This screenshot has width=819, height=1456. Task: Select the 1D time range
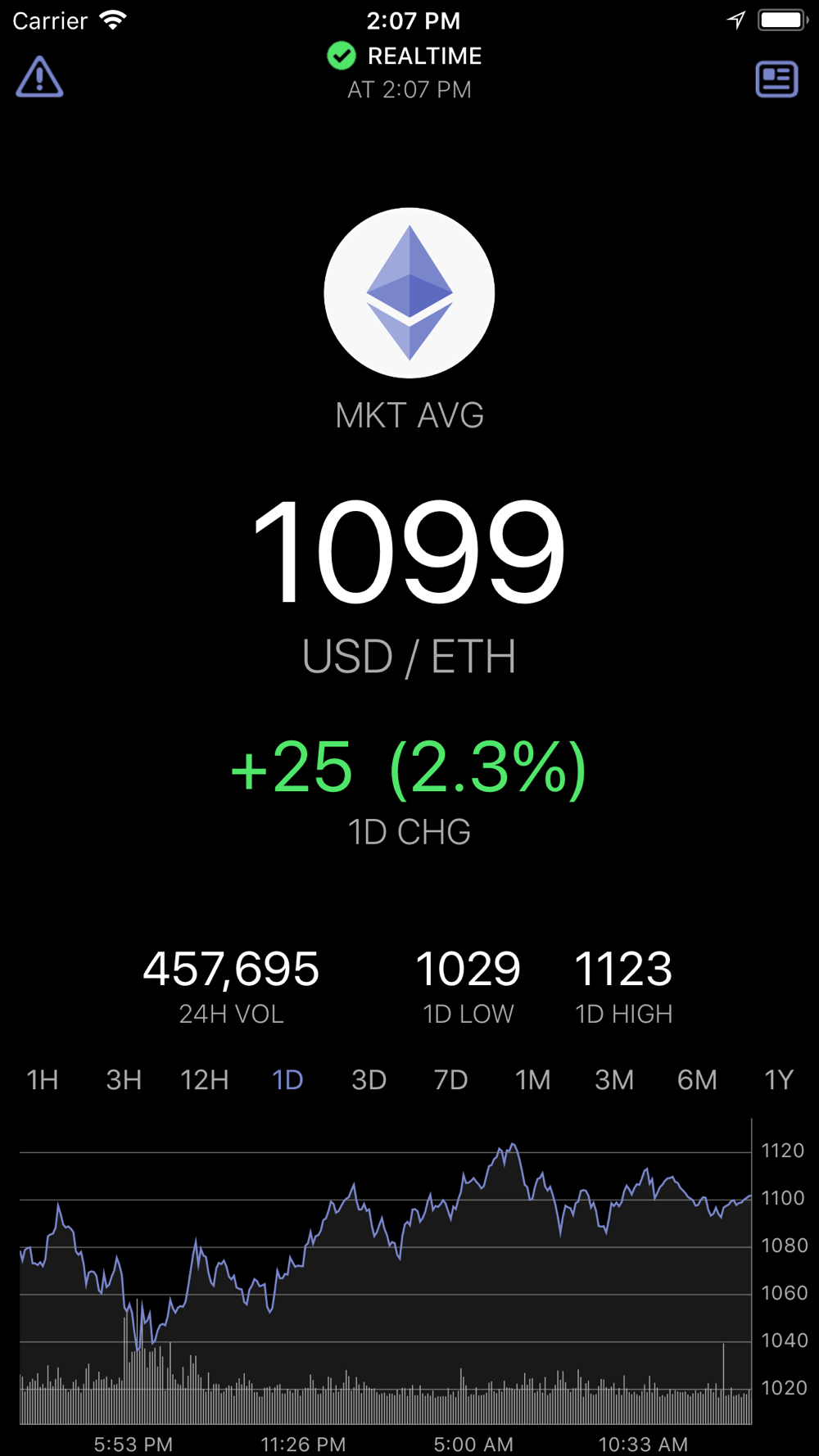click(x=287, y=1080)
